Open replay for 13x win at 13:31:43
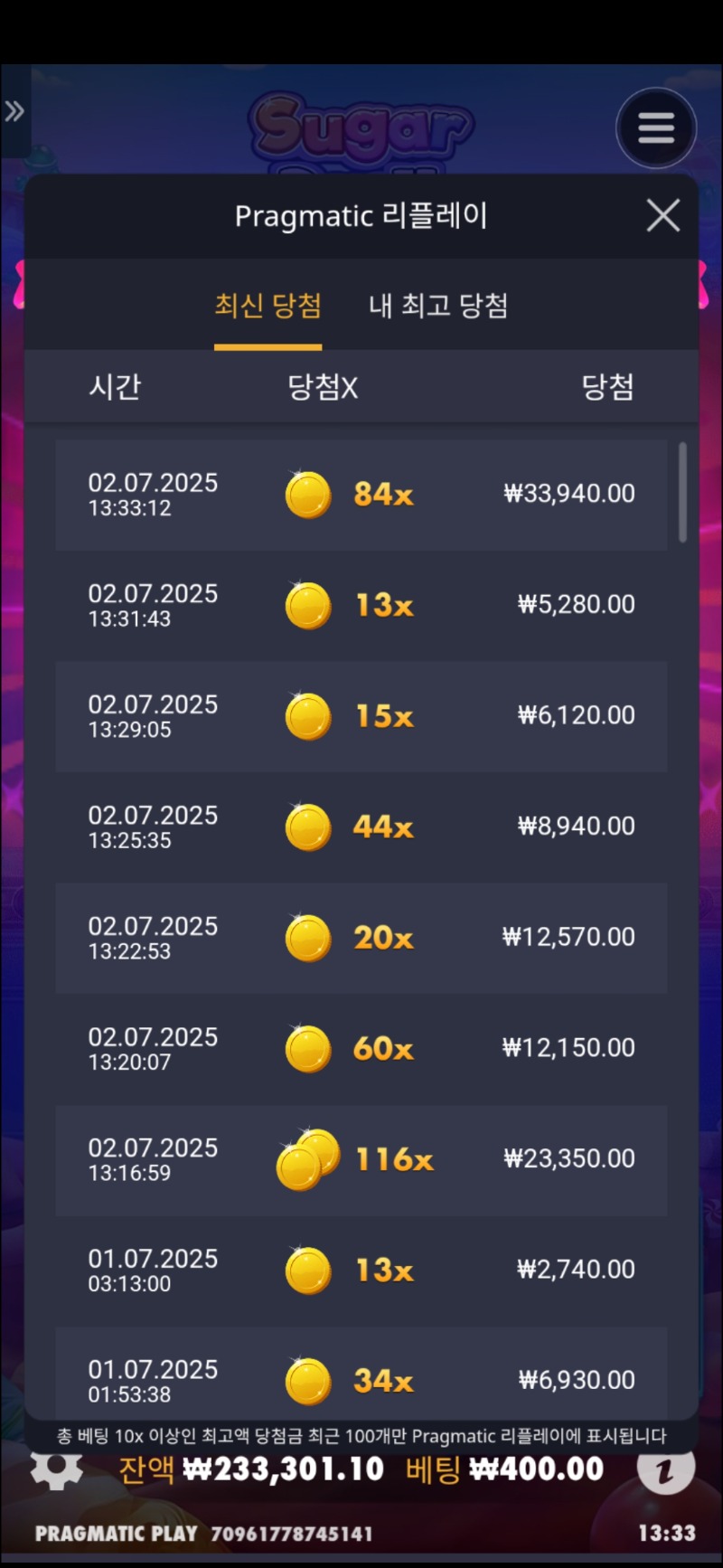The image size is (723, 1568). (361, 605)
